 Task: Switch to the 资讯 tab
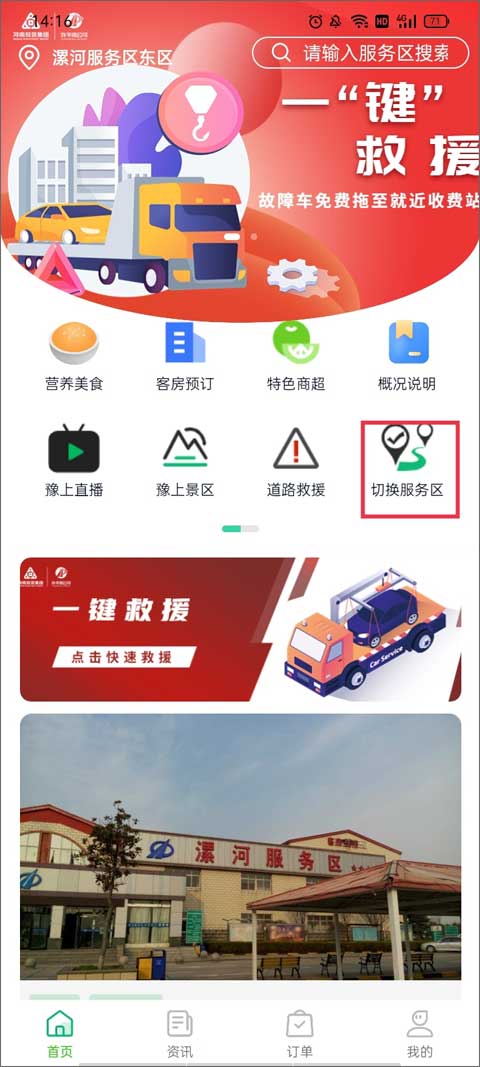point(180,1034)
